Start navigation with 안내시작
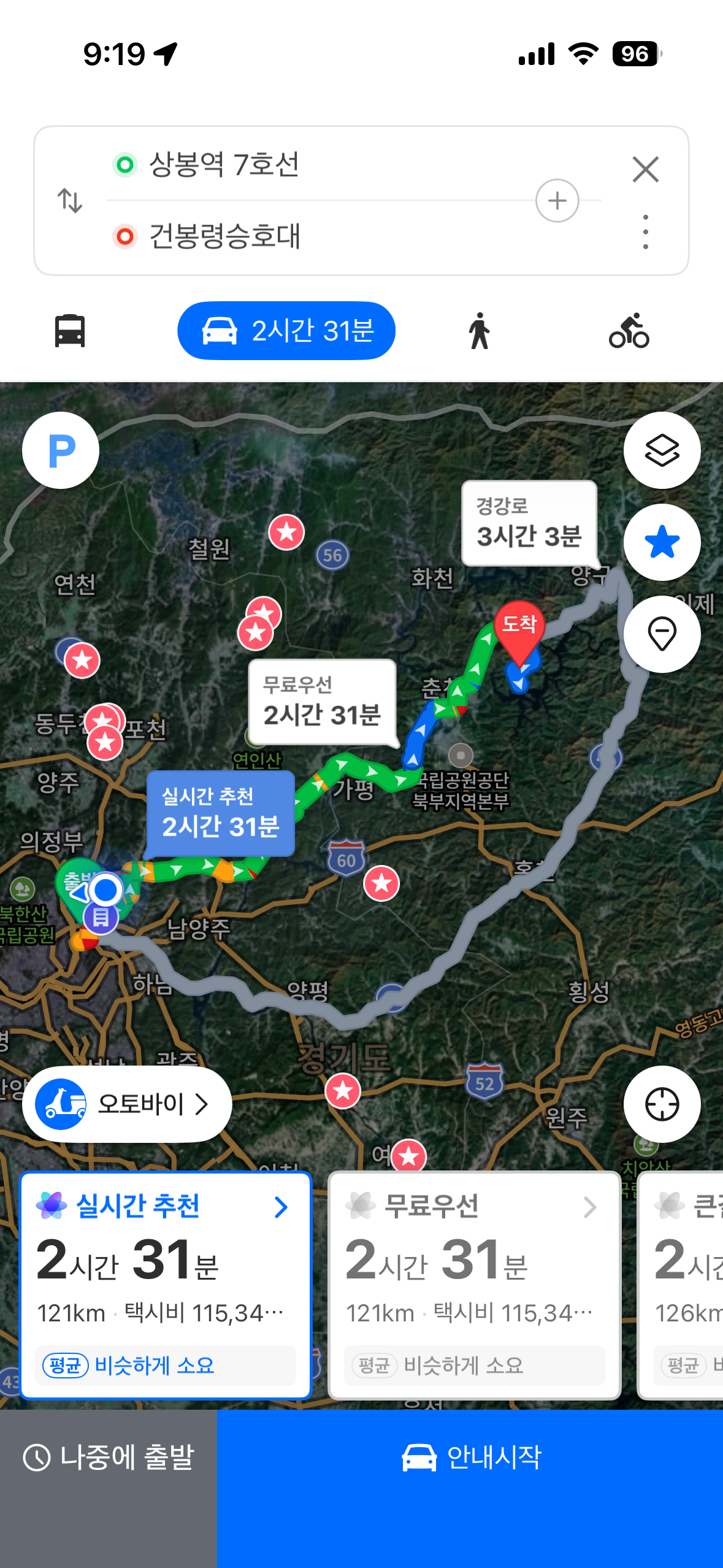Viewport: 723px width, 1568px height. (470, 1458)
